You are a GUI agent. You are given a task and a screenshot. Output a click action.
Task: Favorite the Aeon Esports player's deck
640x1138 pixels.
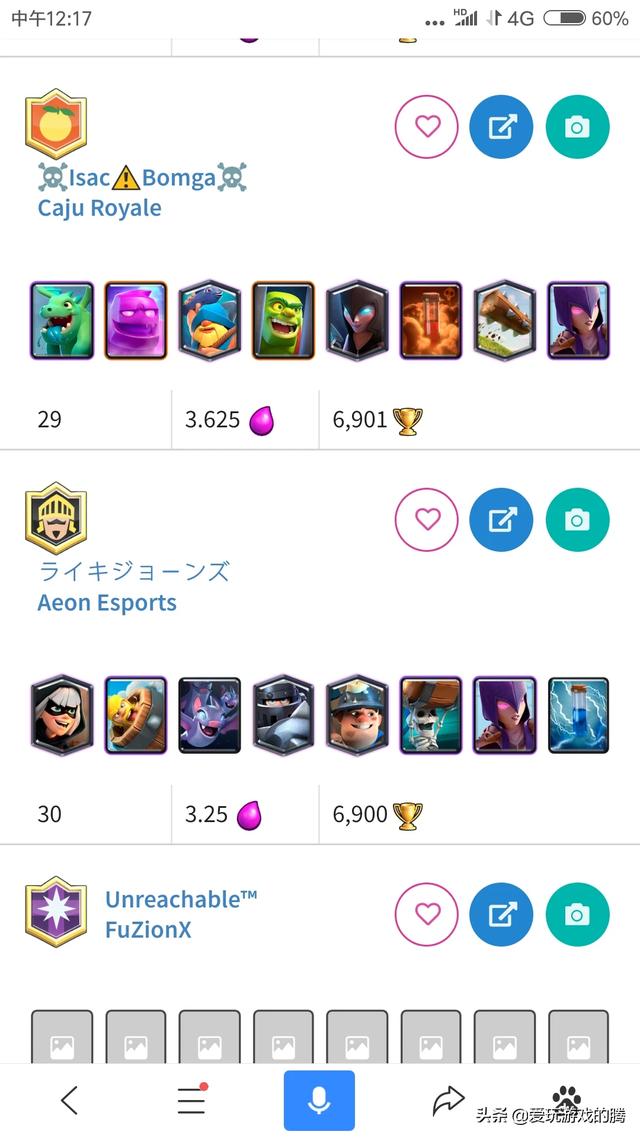tap(427, 520)
